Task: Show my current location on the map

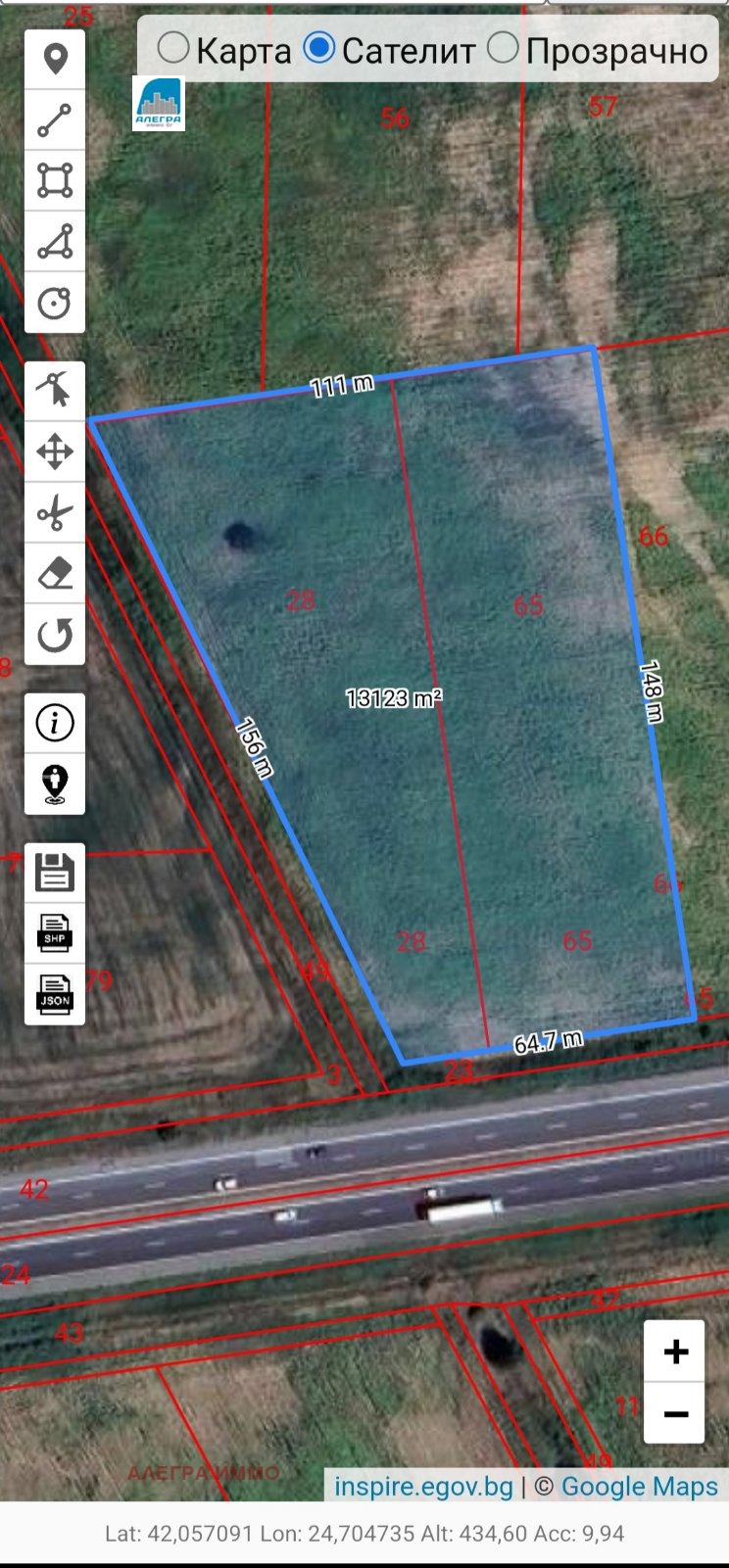Action: point(55,784)
